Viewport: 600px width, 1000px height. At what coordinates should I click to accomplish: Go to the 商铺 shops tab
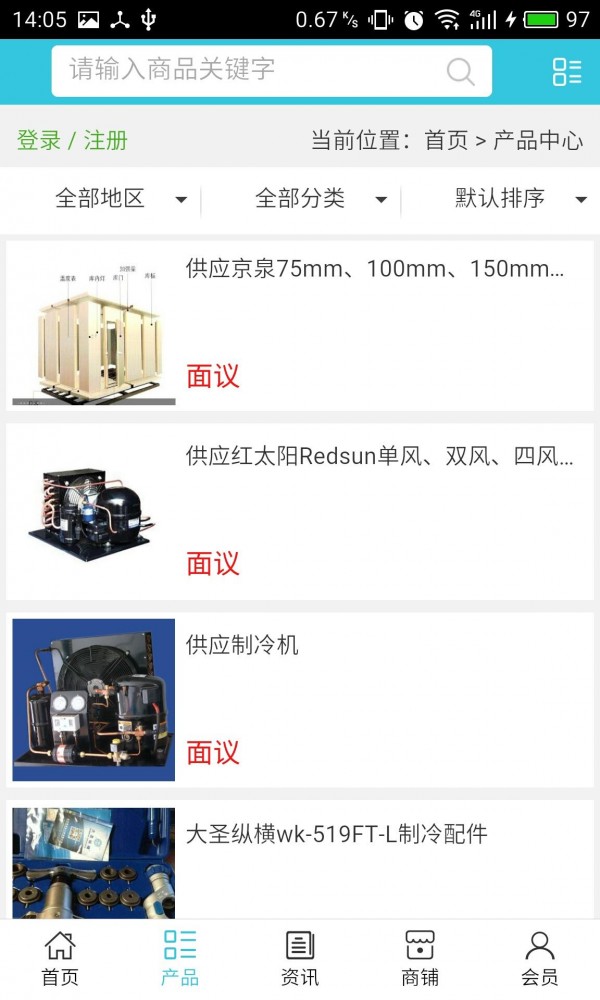pyautogui.click(x=420, y=958)
